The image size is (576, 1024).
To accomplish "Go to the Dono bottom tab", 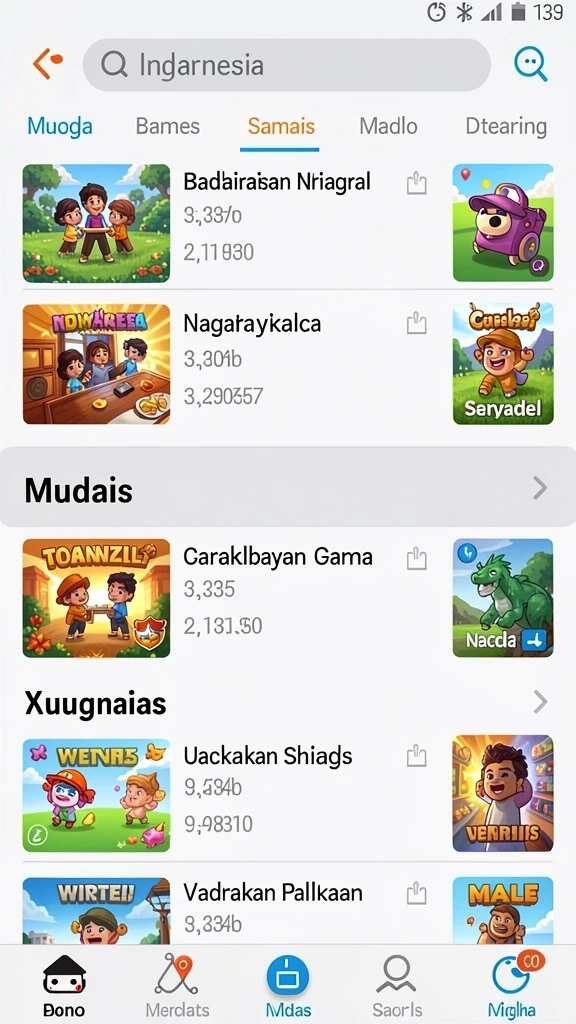I will coord(64,985).
